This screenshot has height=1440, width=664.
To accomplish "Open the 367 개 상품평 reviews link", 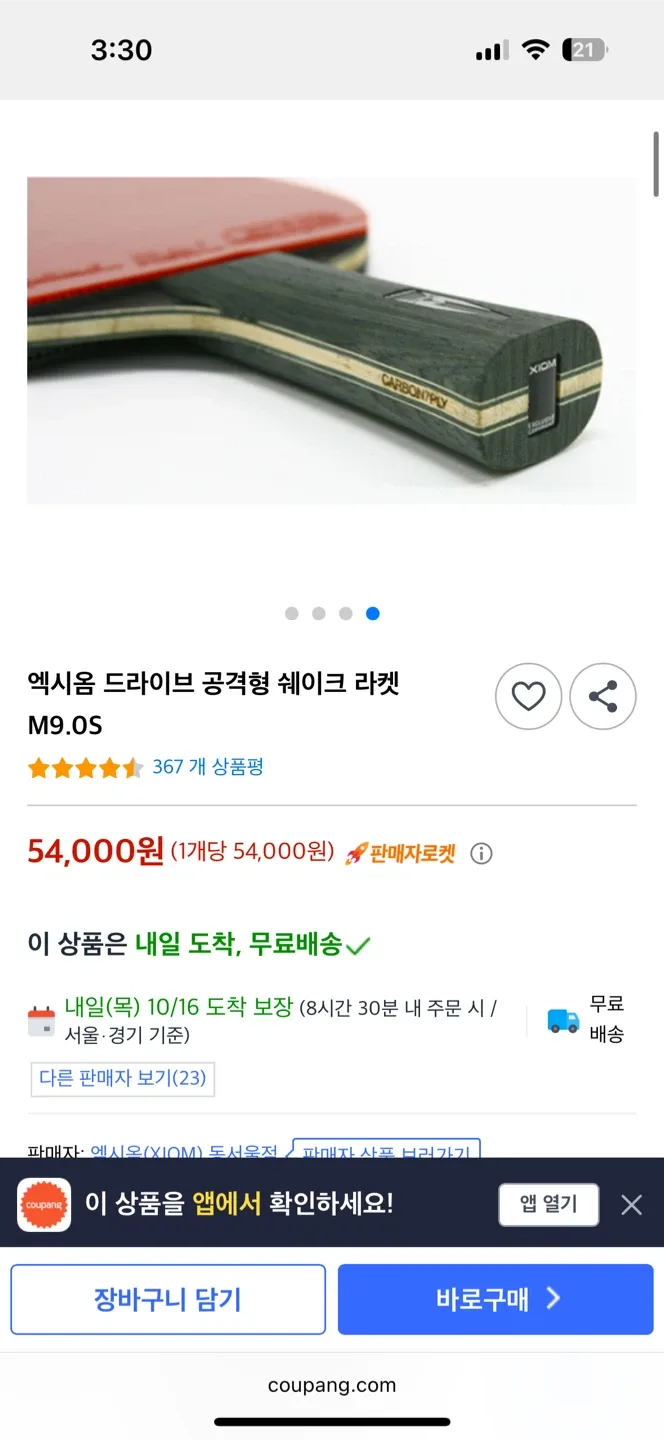I will coord(207,767).
